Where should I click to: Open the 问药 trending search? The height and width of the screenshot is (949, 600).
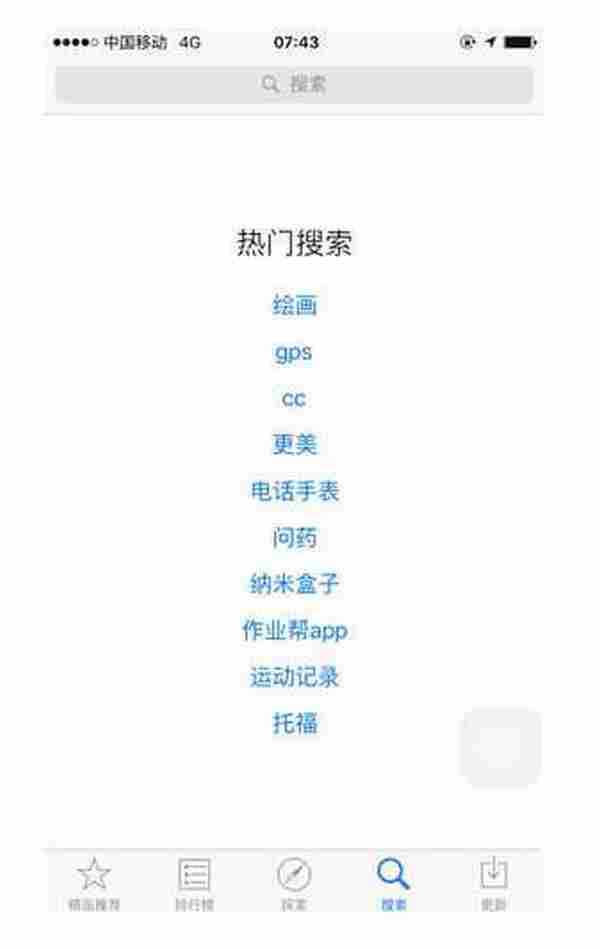(294, 537)
